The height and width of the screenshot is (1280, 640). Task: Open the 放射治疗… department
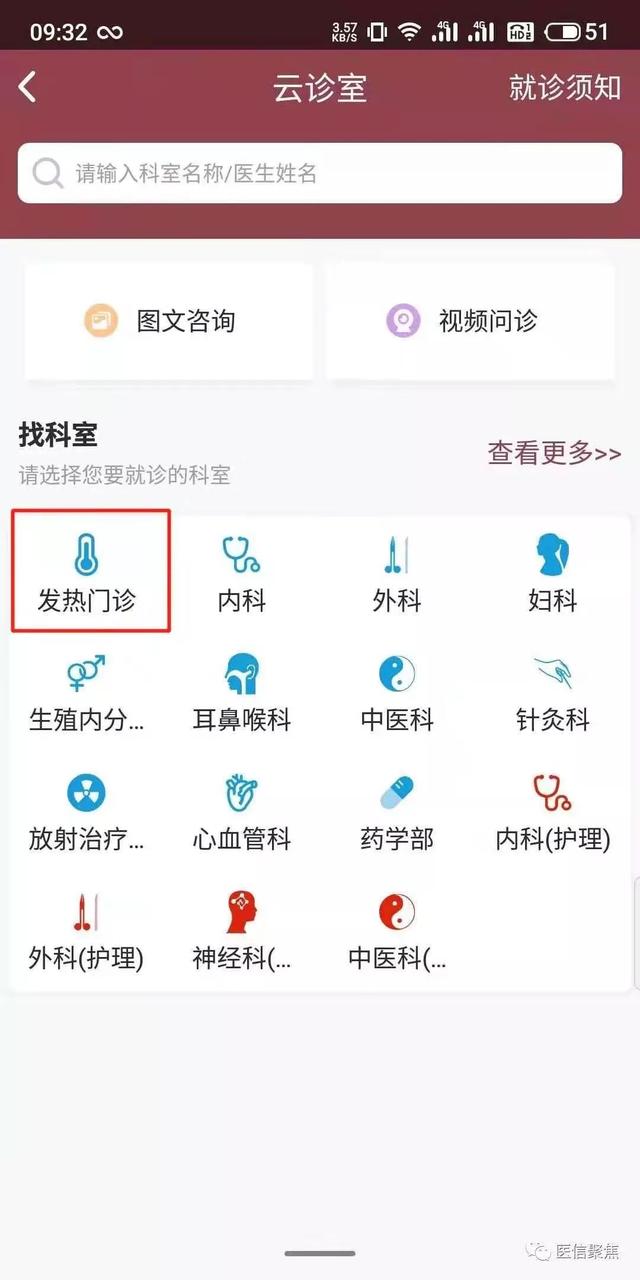point(87,812)
